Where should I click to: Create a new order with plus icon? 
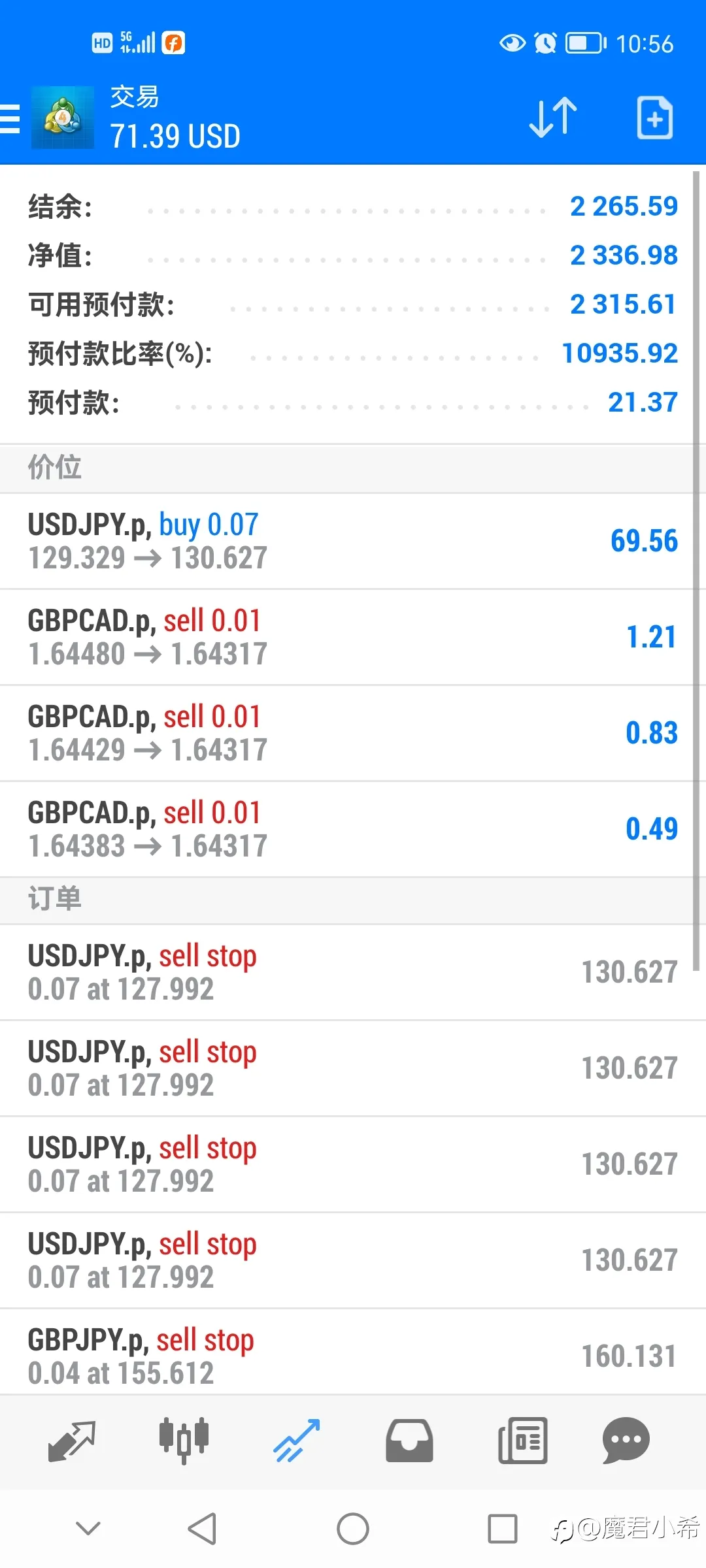point(655,118)
